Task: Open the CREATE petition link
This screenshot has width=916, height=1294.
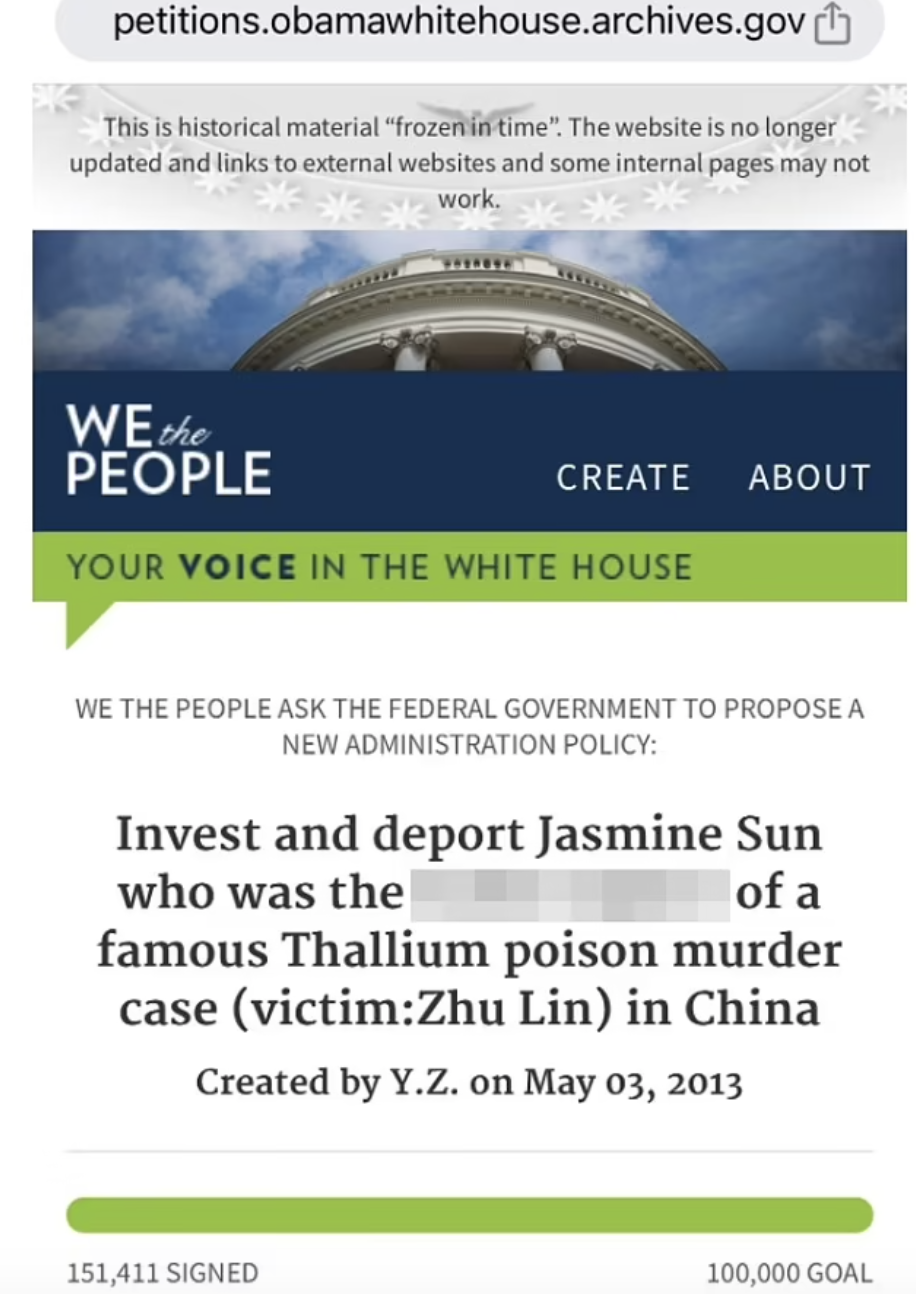Action: pos(623,477)
